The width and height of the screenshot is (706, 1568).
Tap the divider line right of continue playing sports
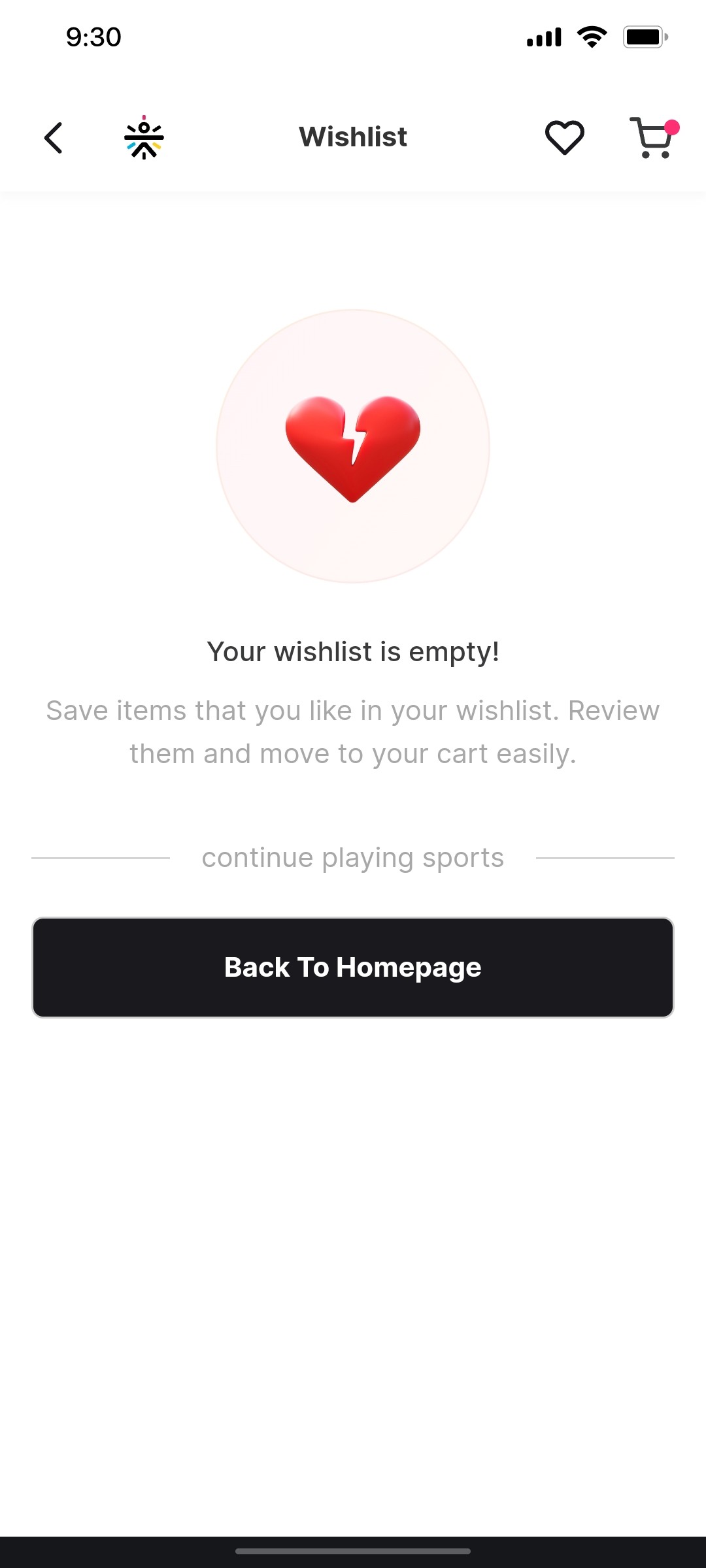605,857
